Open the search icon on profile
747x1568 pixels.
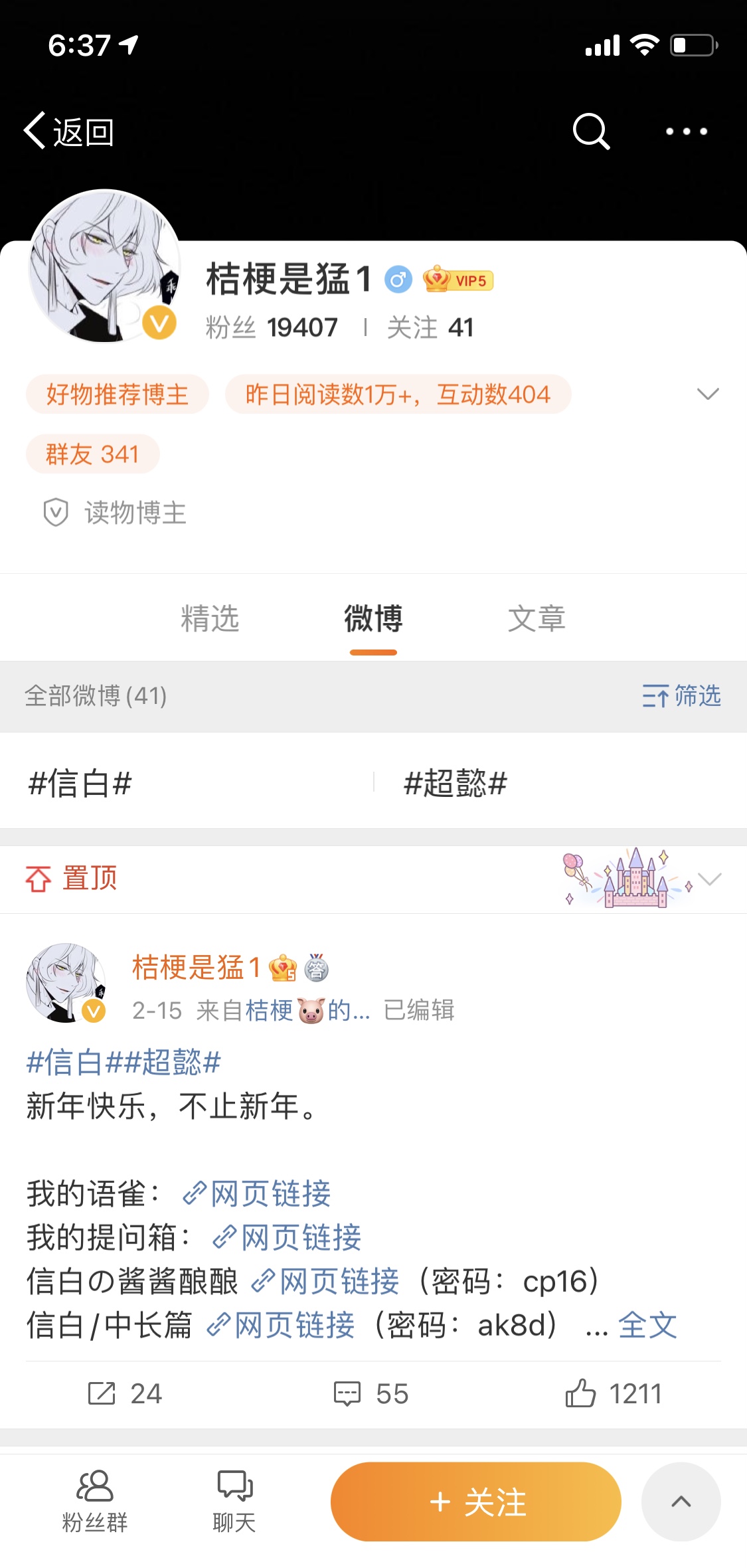[x=591, y=131]
